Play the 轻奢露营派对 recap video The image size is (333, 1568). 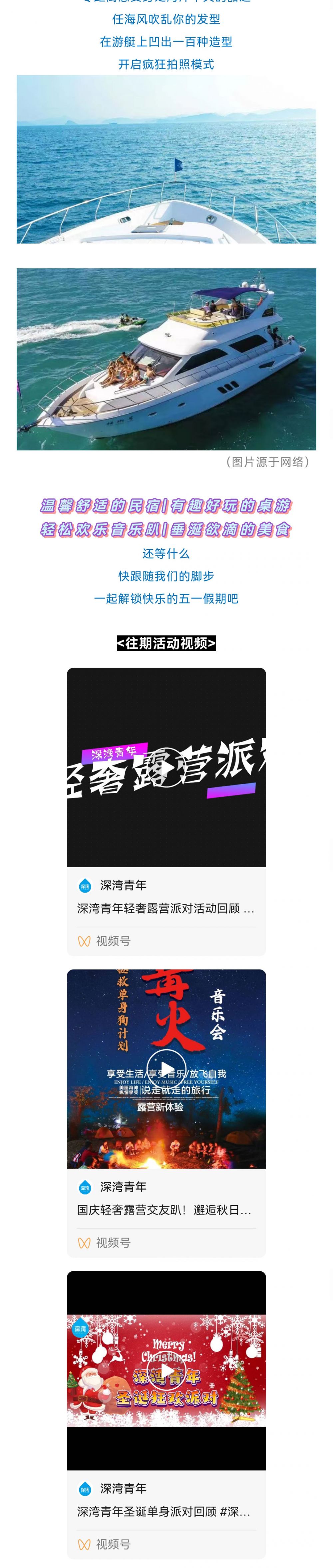click(166, 767)
